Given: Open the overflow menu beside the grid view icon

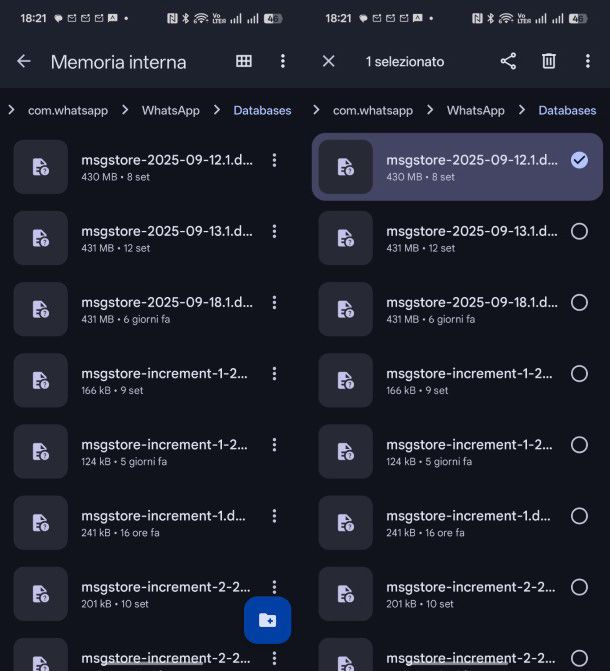Looking at the screenshot, I should click(x=283, y=62).
